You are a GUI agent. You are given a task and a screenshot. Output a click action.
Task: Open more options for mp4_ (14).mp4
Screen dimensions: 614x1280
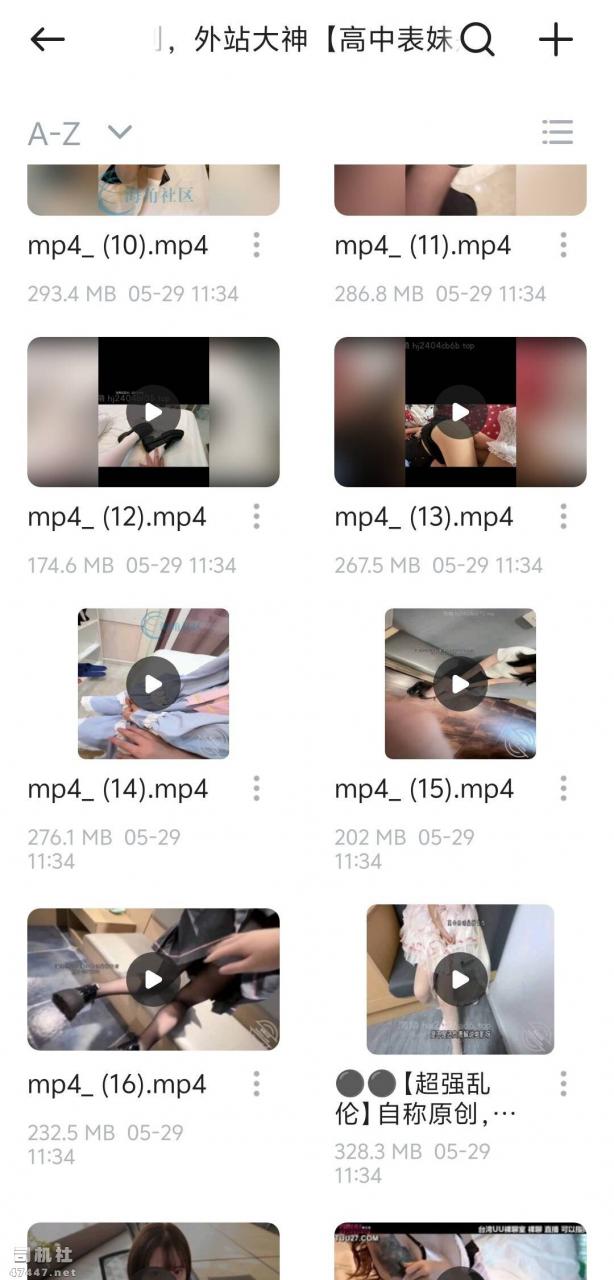[x=257, y=789]
